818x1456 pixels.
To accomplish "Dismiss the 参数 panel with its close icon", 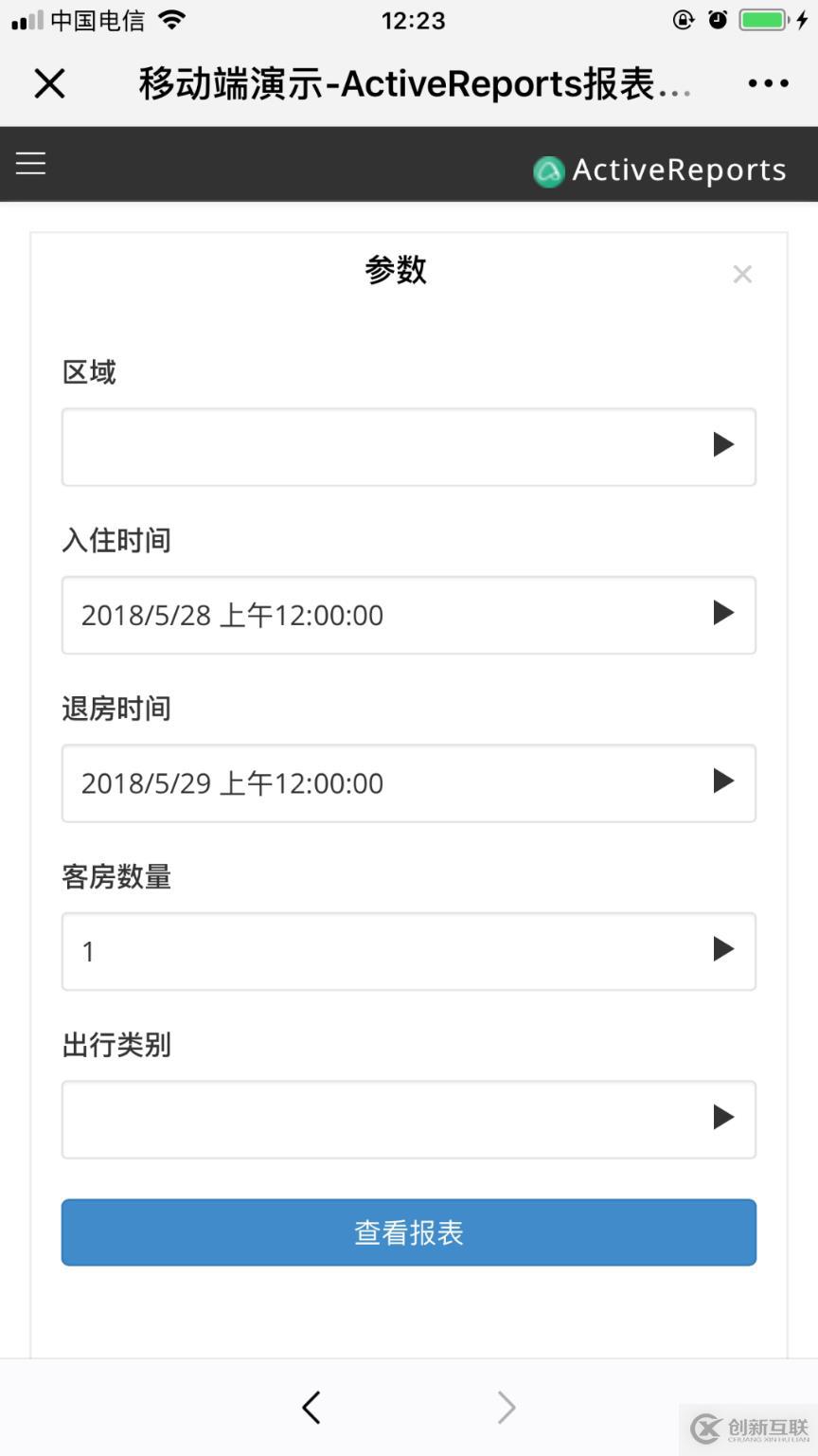I will (742, 274).
